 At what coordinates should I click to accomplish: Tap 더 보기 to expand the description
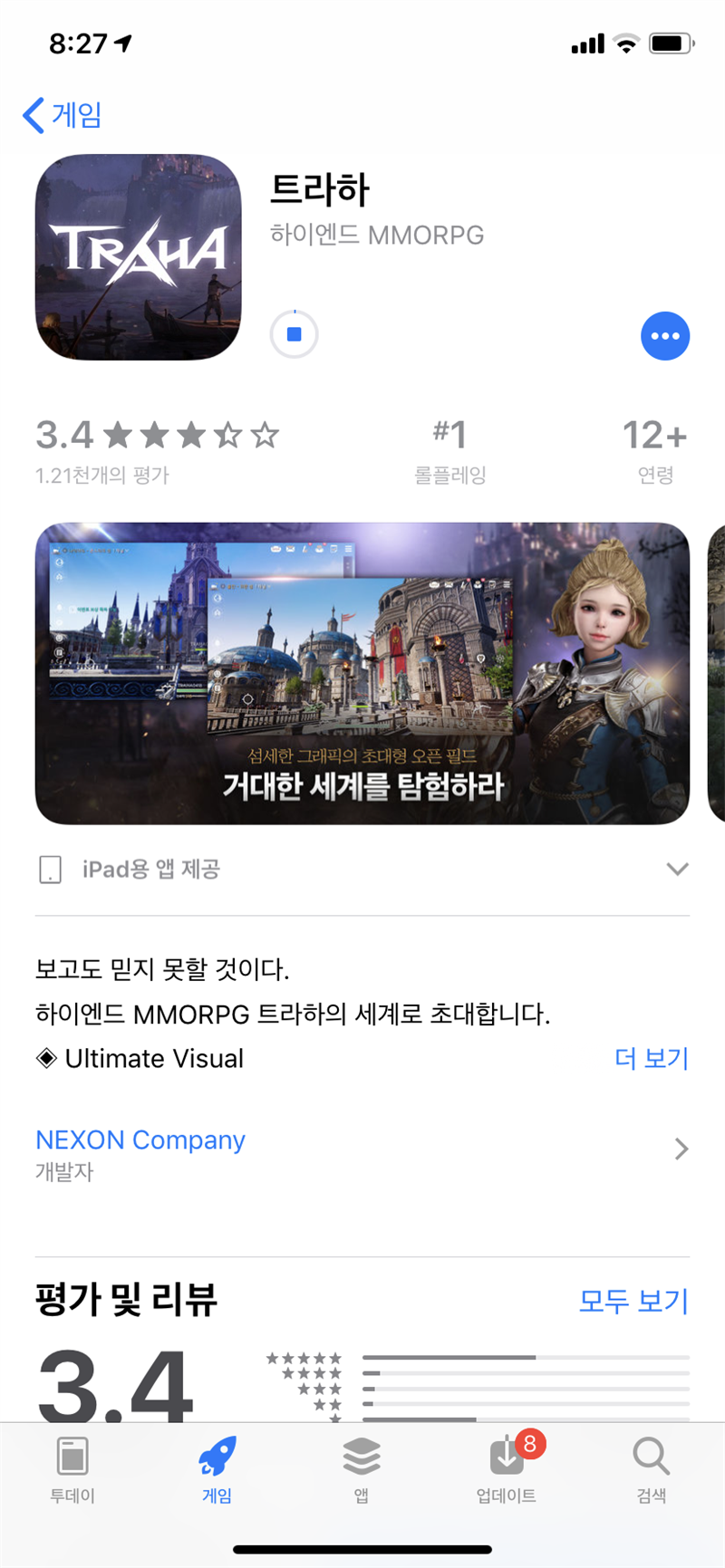(x=651, y=1058)
